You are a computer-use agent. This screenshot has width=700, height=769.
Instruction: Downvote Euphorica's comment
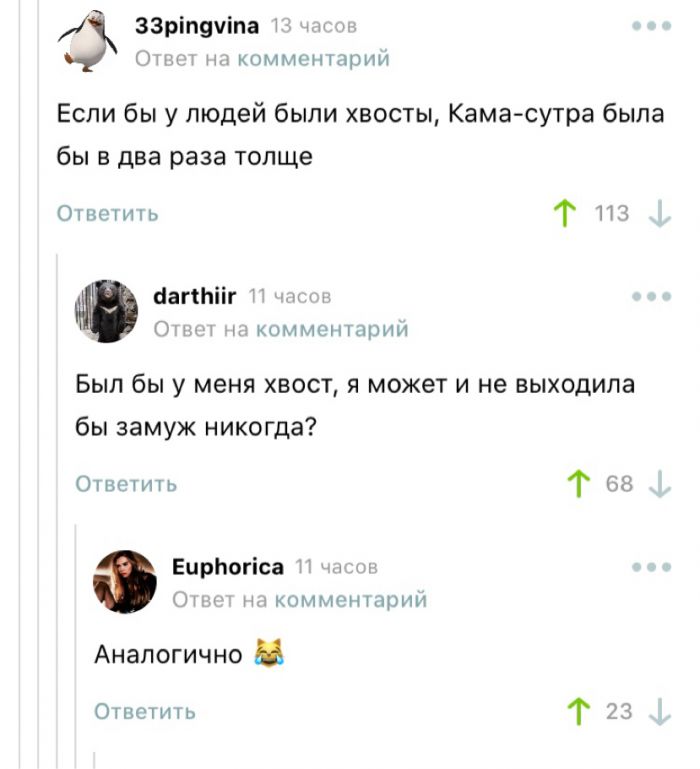click(660, 711)
